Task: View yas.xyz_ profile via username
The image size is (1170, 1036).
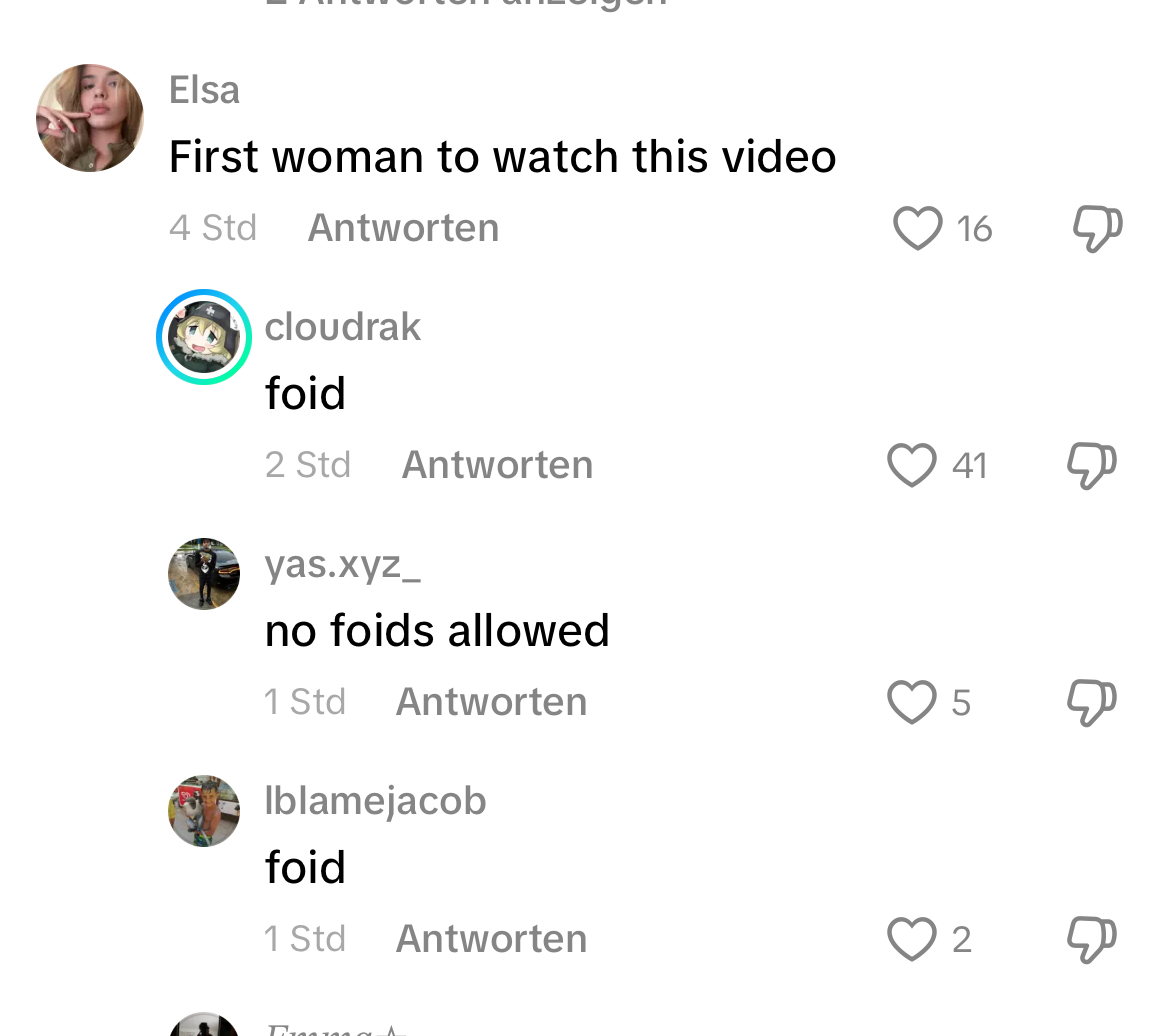Action: point(342,564)
